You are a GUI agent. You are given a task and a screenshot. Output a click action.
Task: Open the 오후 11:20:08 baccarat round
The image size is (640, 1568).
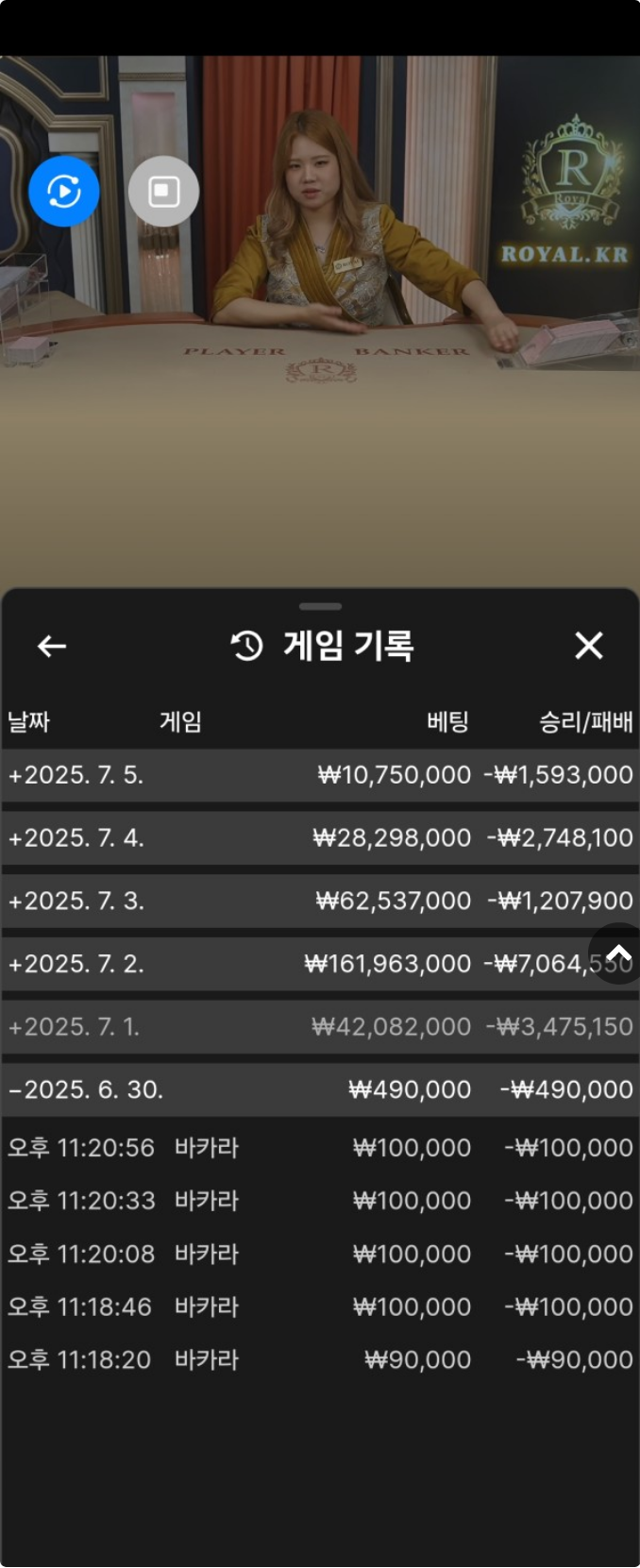point(319,1254)
